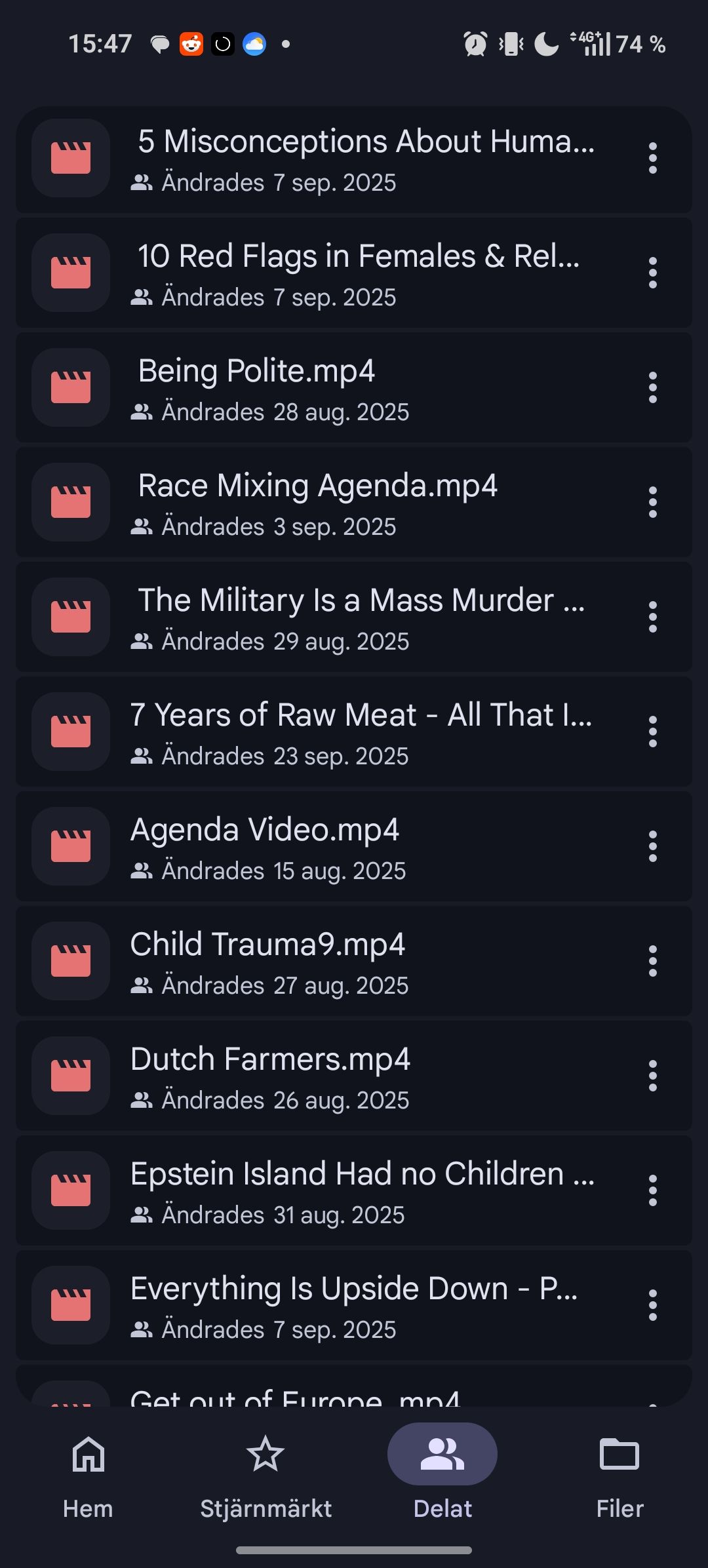Image resolution: width=708 pixels, height=1568 pixels.
Task: Show options for The Military Is a Mass Murder
Action: tap(652, 617)
